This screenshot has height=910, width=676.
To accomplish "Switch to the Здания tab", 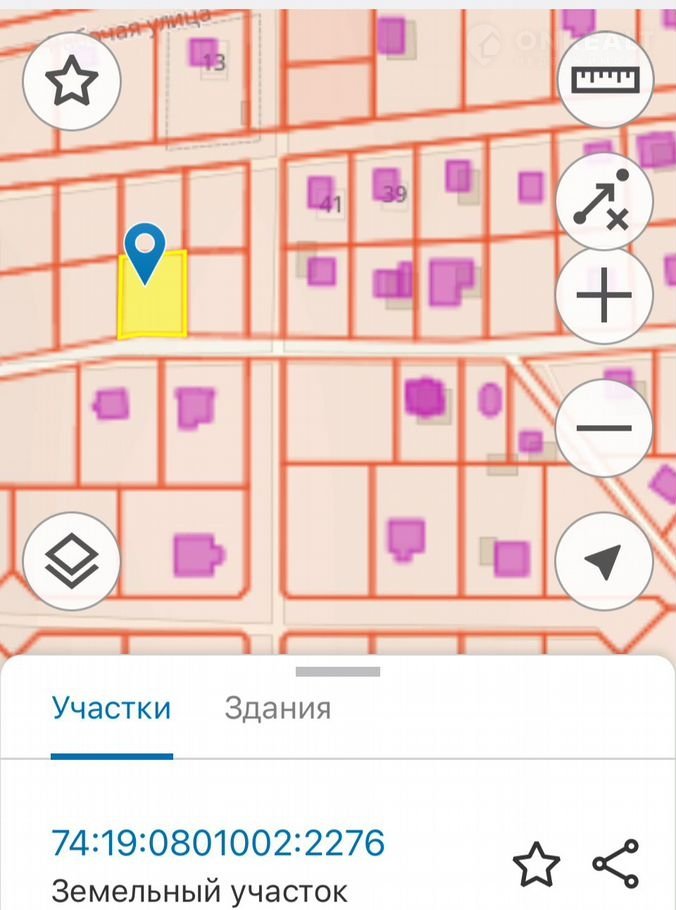I will point(277,709).
